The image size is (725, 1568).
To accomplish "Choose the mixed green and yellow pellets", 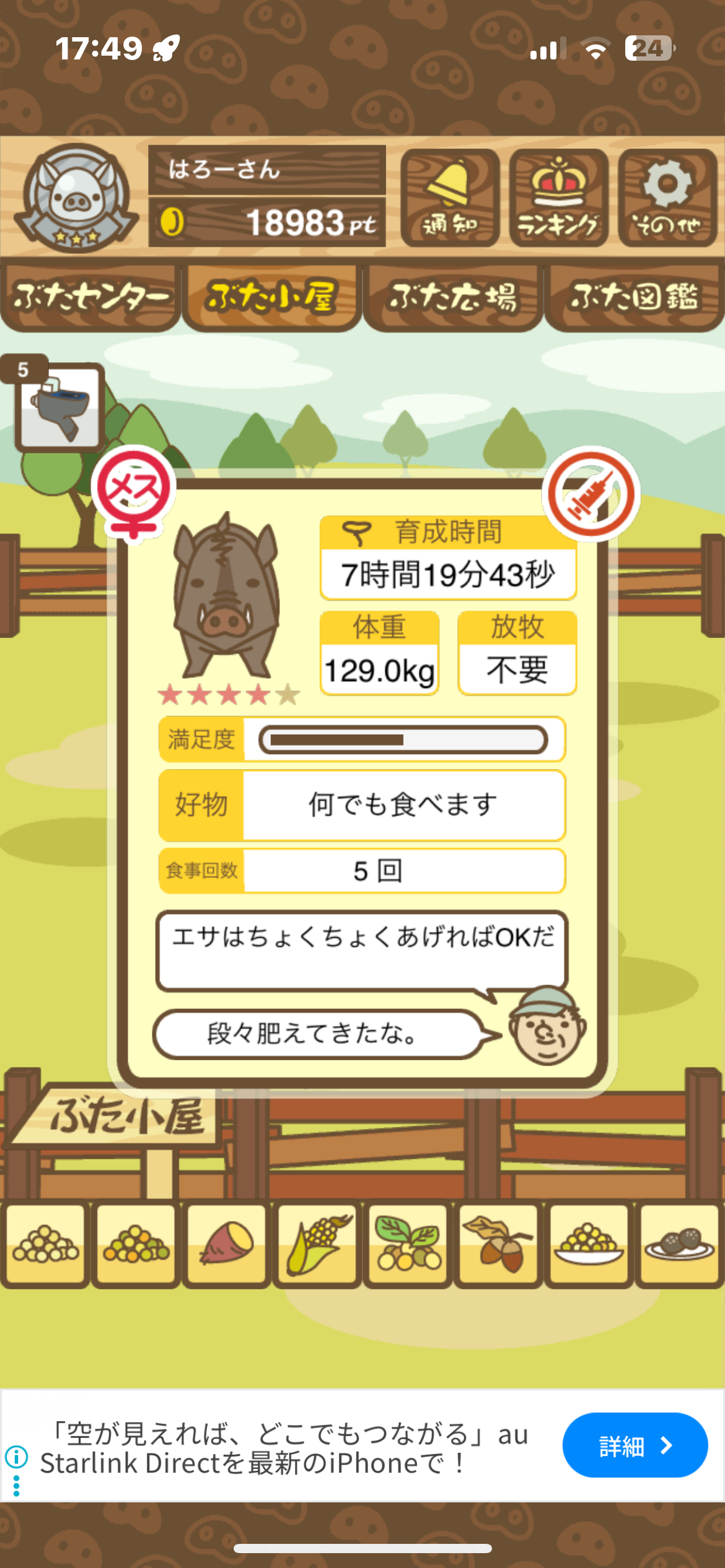I will 136,1244.
